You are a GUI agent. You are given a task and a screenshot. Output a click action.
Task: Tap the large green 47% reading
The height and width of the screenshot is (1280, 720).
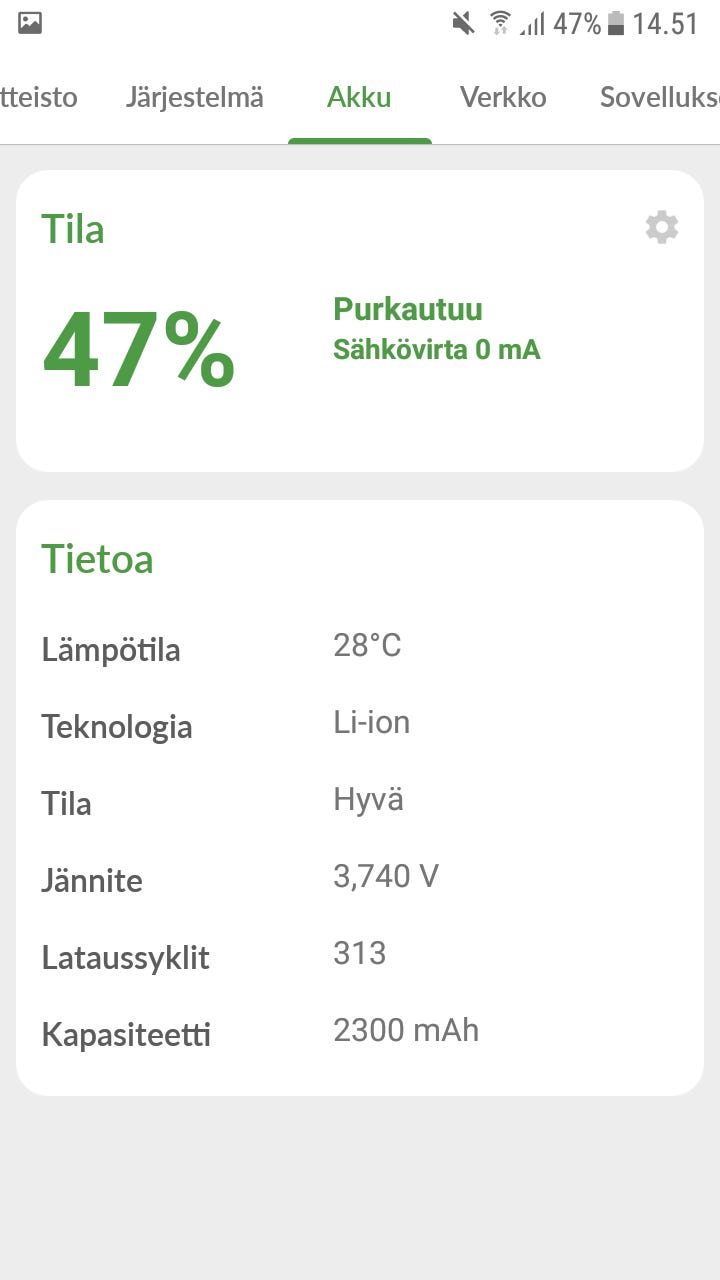pos(135,345)
